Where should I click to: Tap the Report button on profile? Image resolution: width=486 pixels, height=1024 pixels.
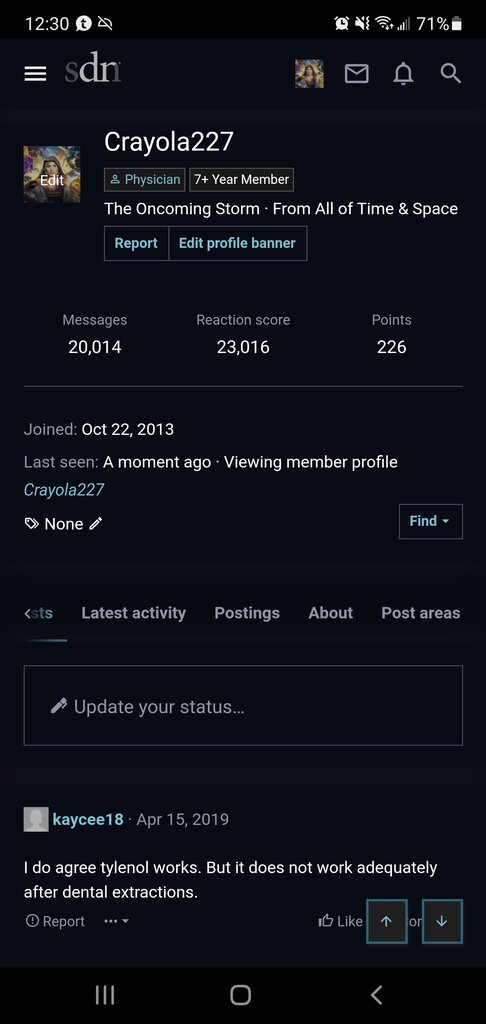136,243
